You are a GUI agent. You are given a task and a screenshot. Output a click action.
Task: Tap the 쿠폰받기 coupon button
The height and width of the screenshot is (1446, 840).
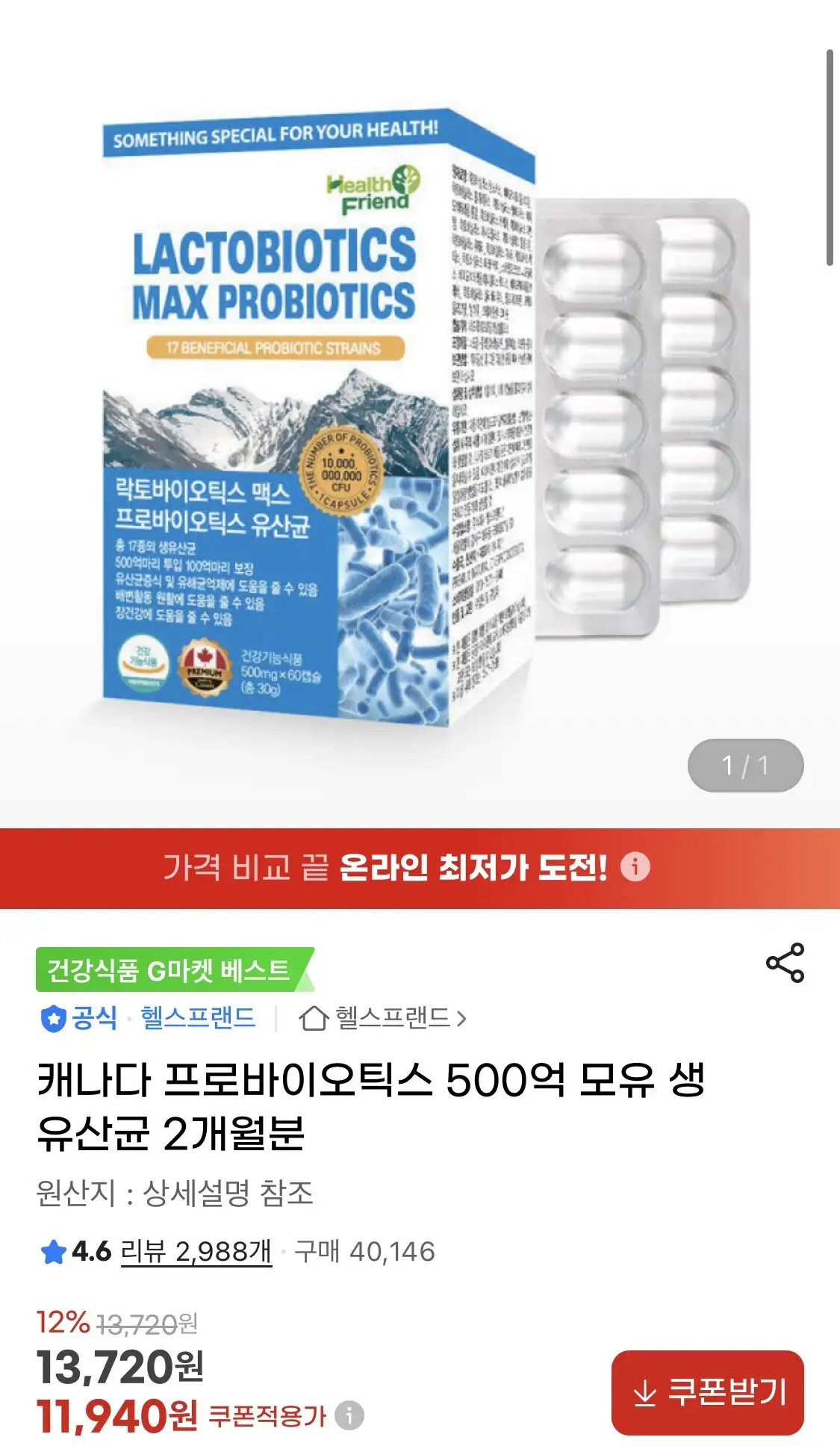click(x=707, y=1391)
